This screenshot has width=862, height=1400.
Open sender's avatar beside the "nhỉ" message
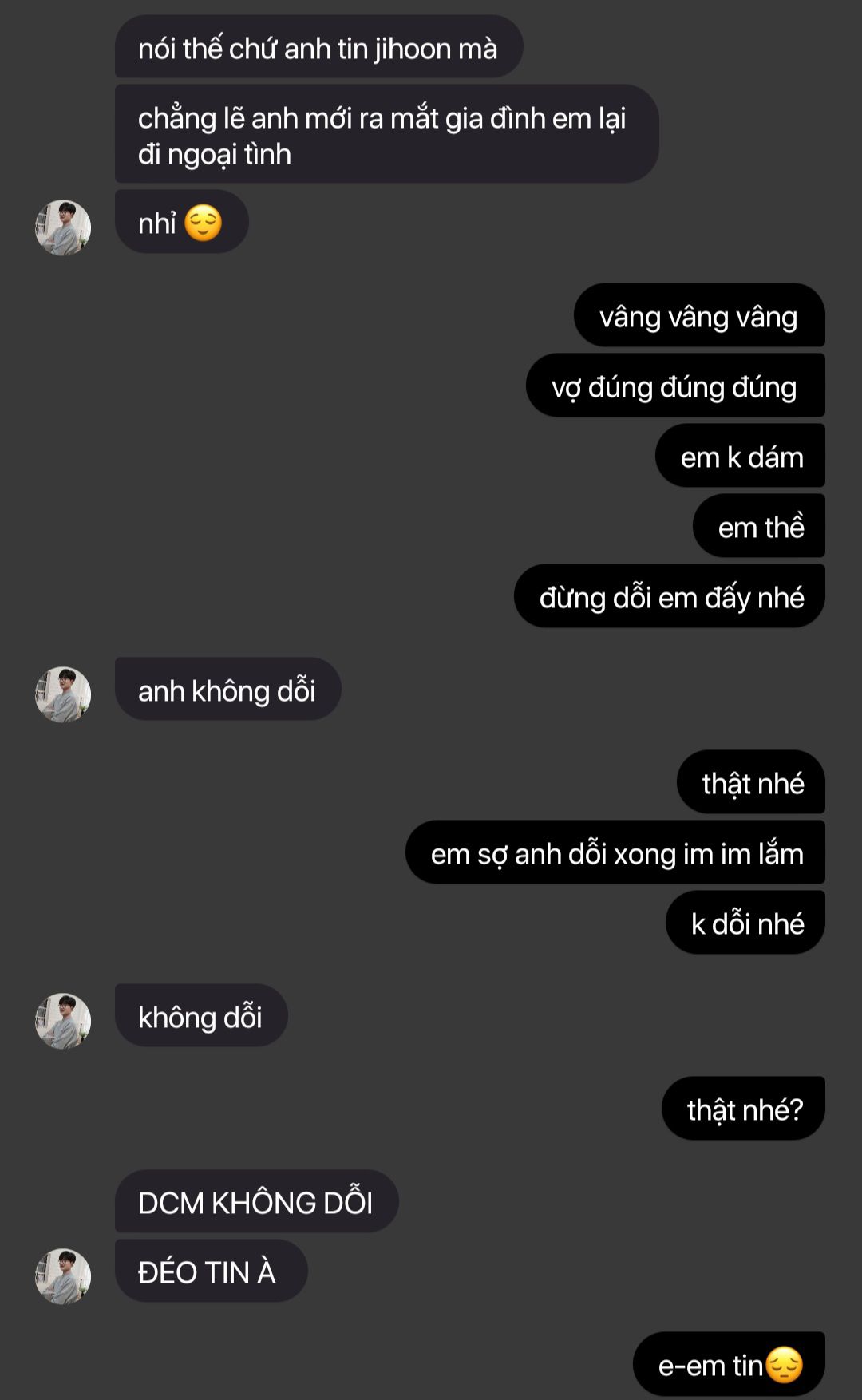click(63, 227)
